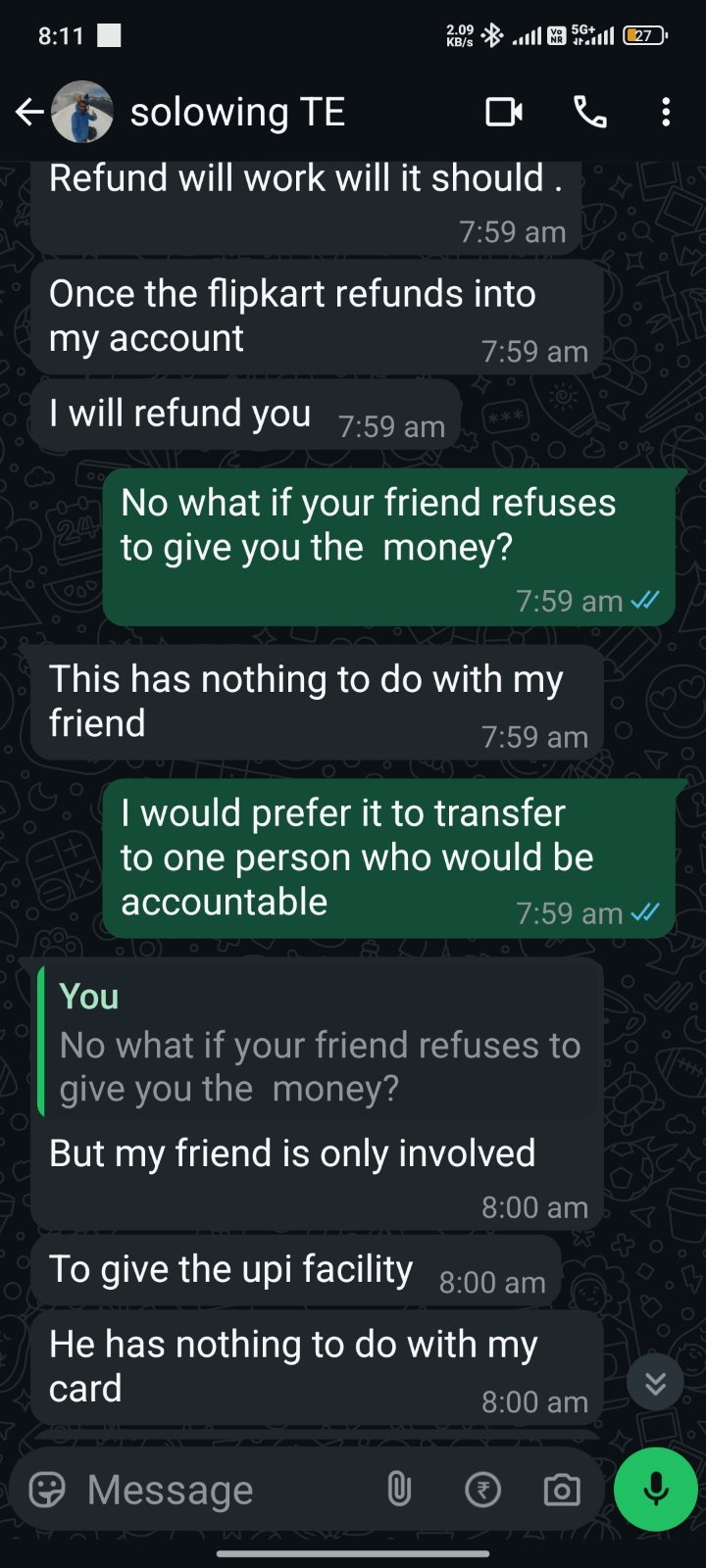This screenshot has width=706, height=1568.
Task: Attach a file with the paperclip
Action: click(399, 1490)
